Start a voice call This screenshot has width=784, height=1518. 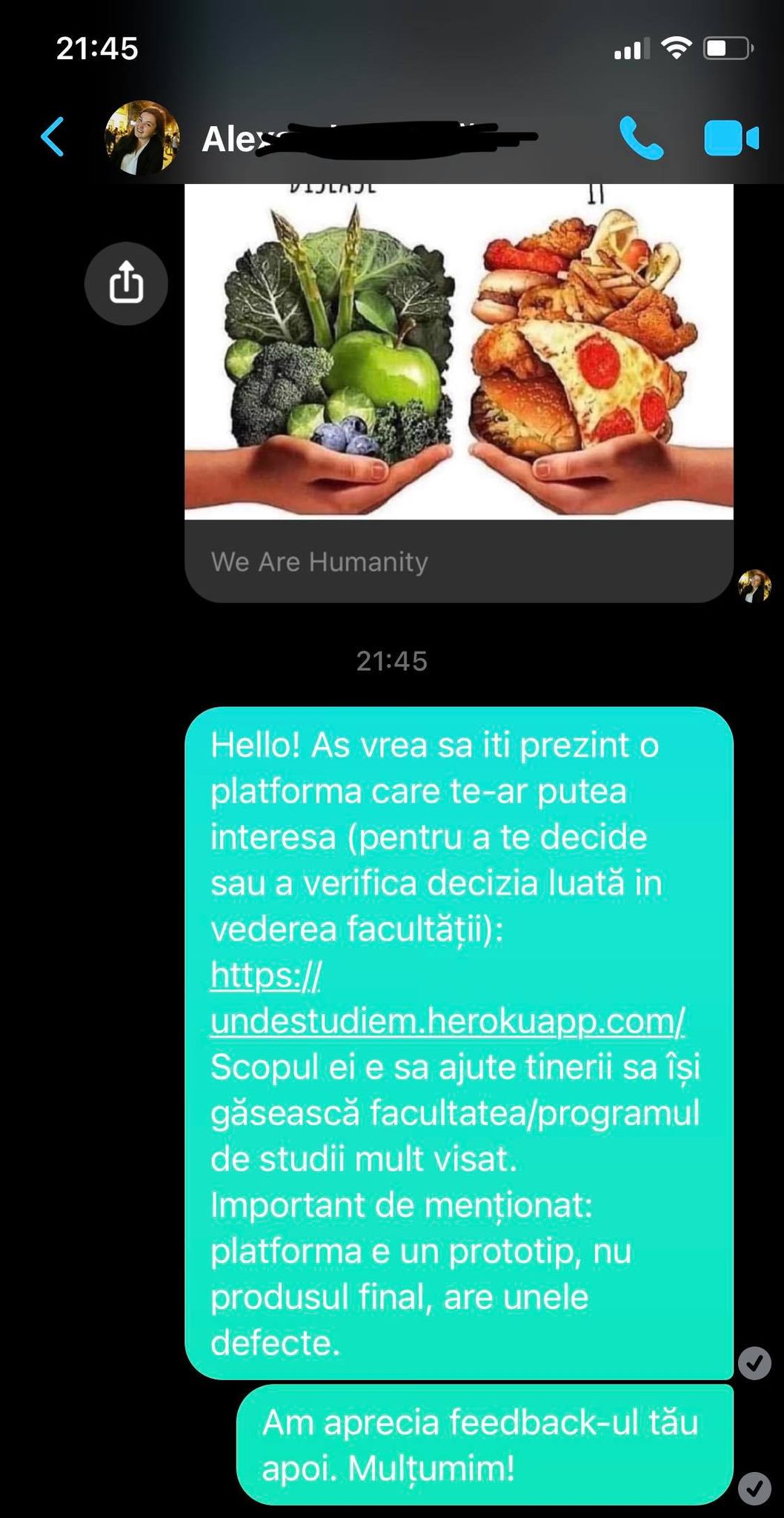(x=641, y=138)
